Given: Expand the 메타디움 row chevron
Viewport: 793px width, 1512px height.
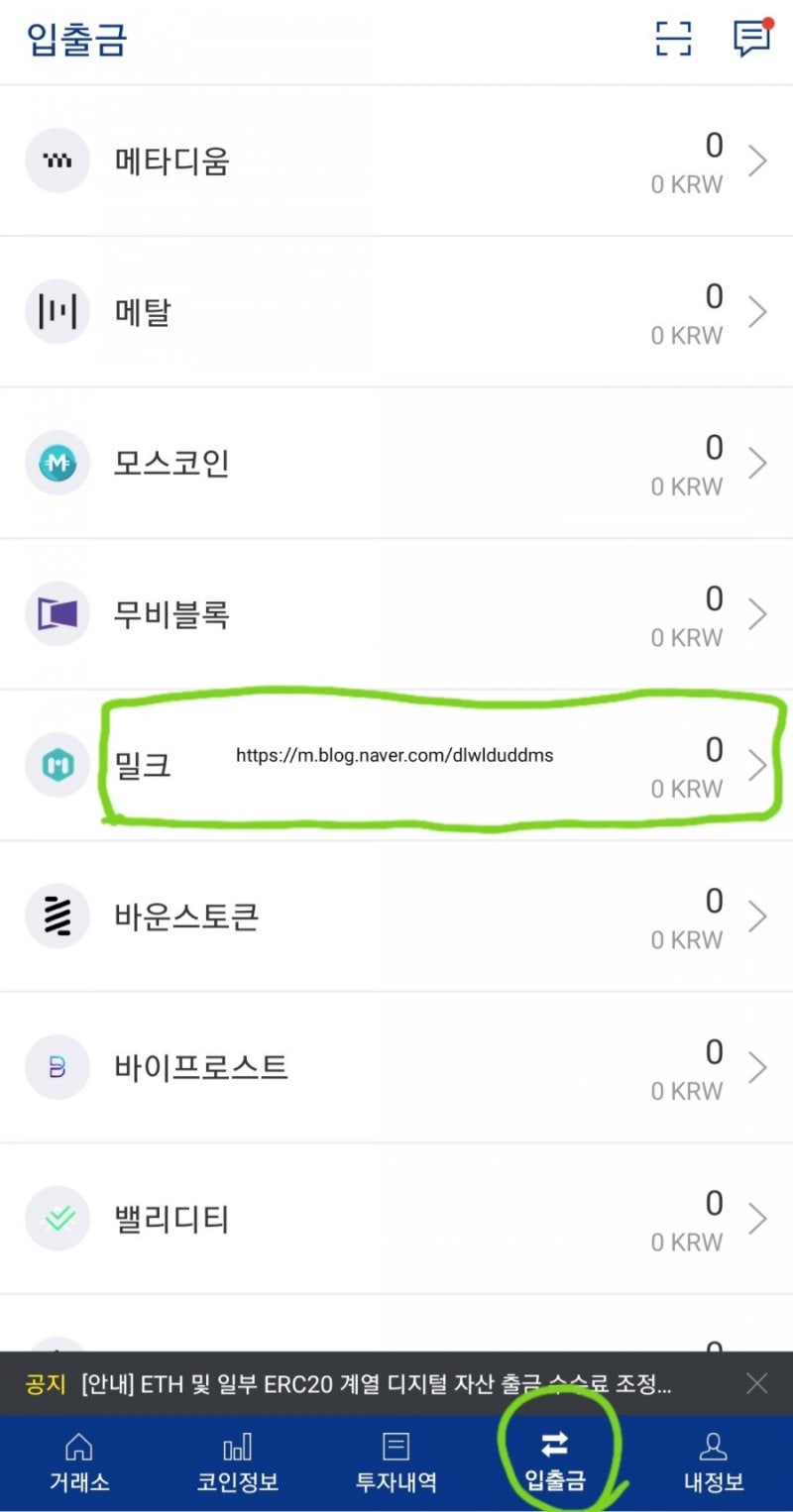Looking at the screenshot, I should [x=758, y=161].
